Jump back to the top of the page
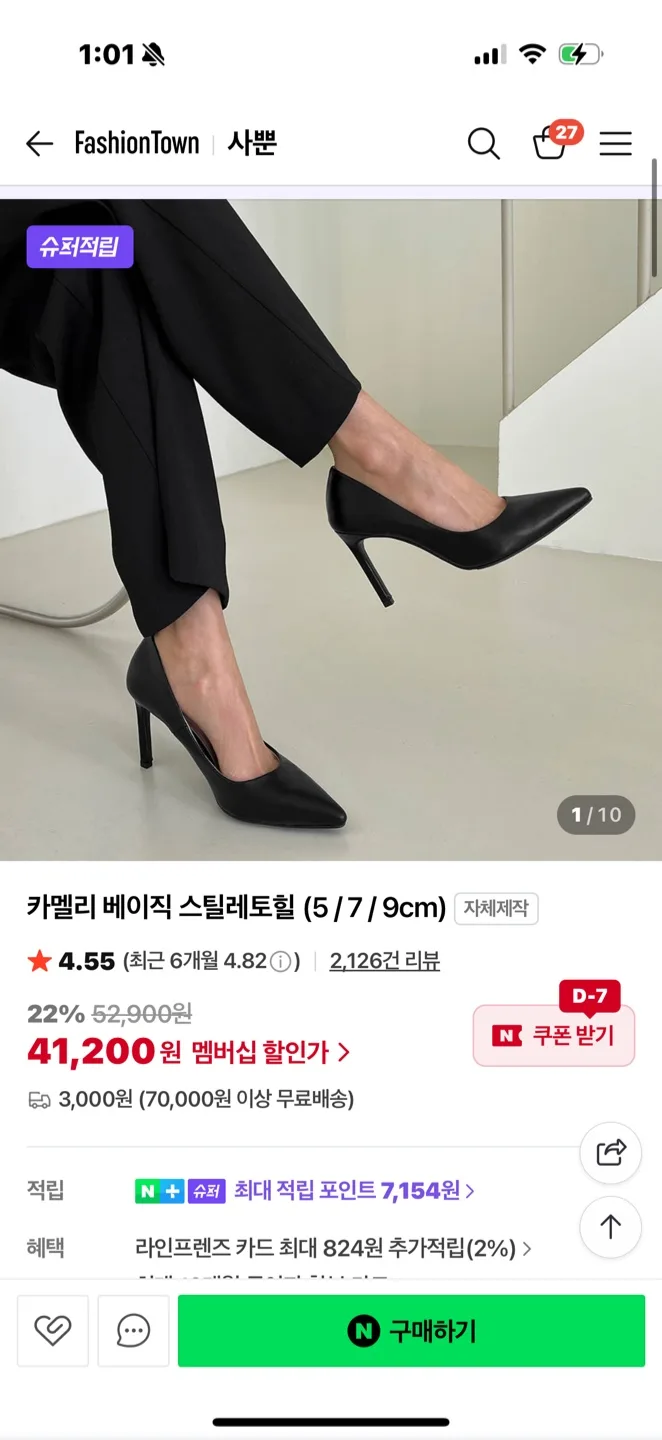The width and height of the screenshot is (662, 1440). pos(610,1226)
